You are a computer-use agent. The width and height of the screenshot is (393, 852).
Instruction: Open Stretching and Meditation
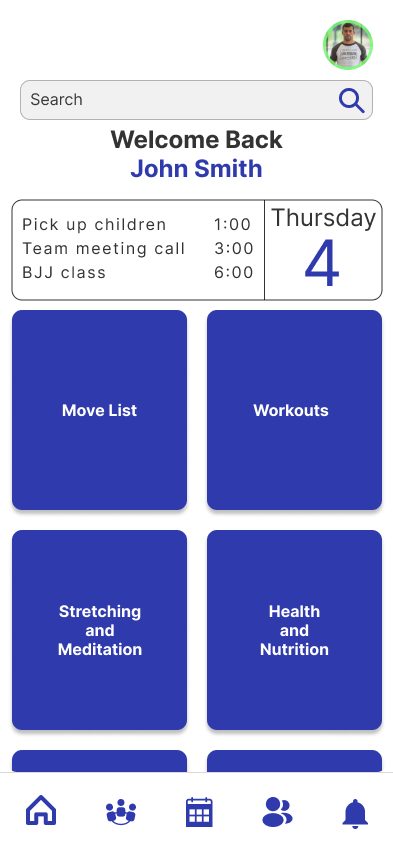point(99,630)
